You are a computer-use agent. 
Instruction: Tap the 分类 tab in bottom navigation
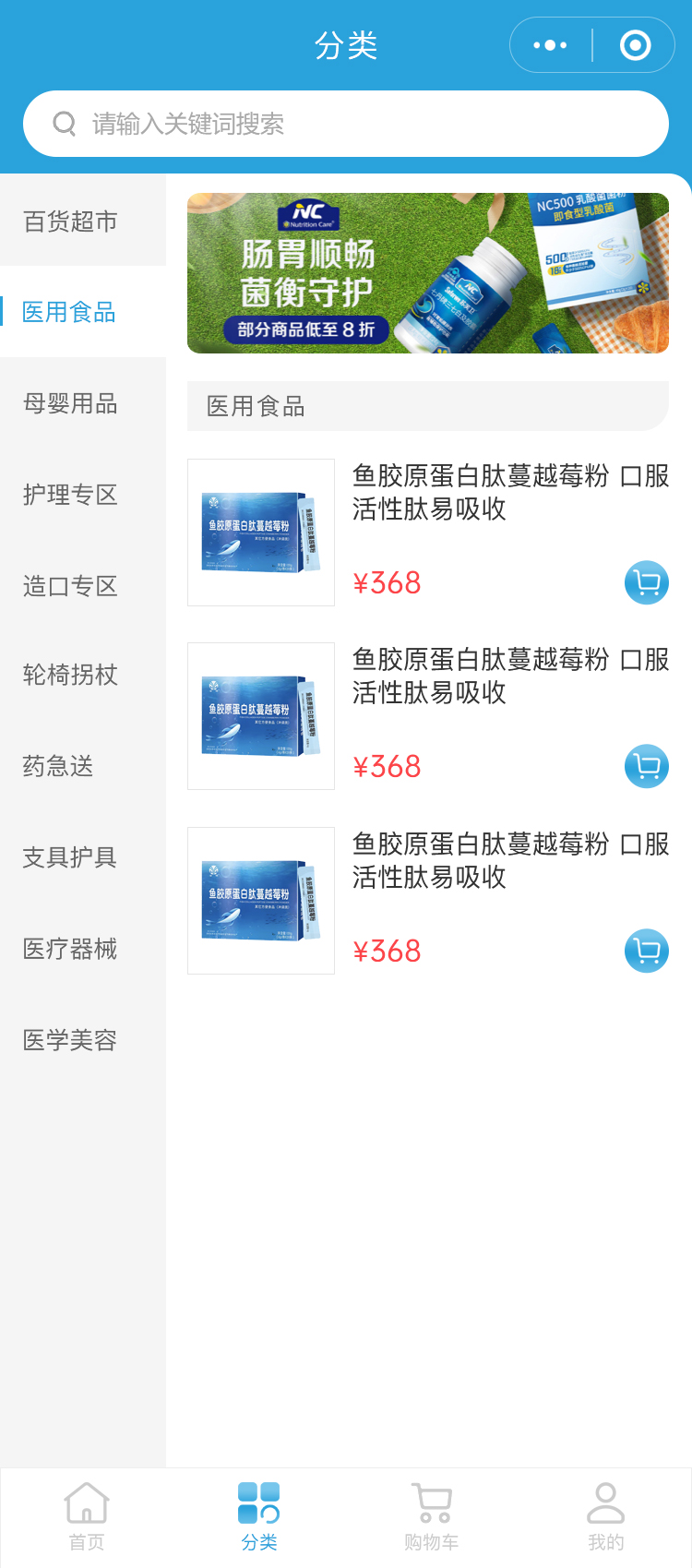259,1516
